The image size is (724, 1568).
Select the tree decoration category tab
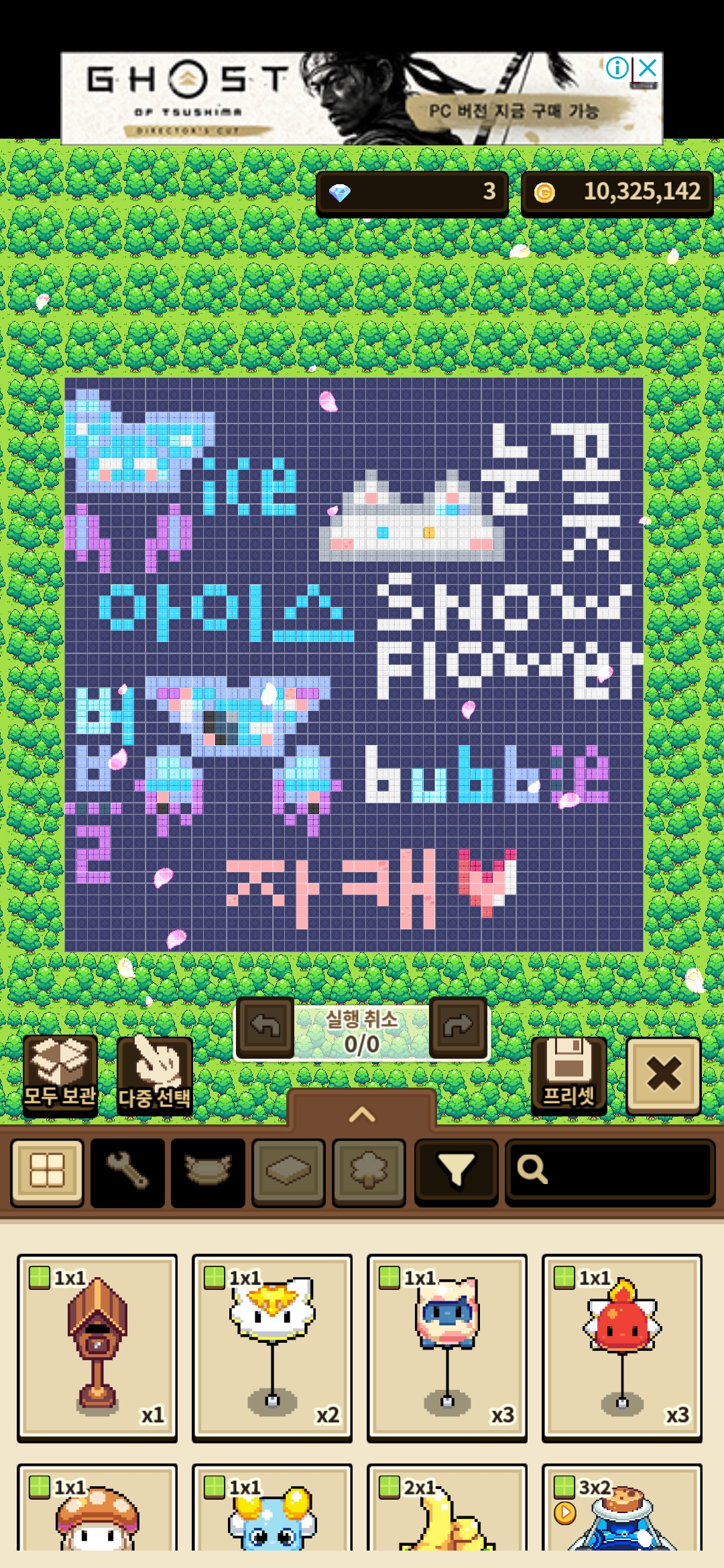click(x=369, y=1172)
